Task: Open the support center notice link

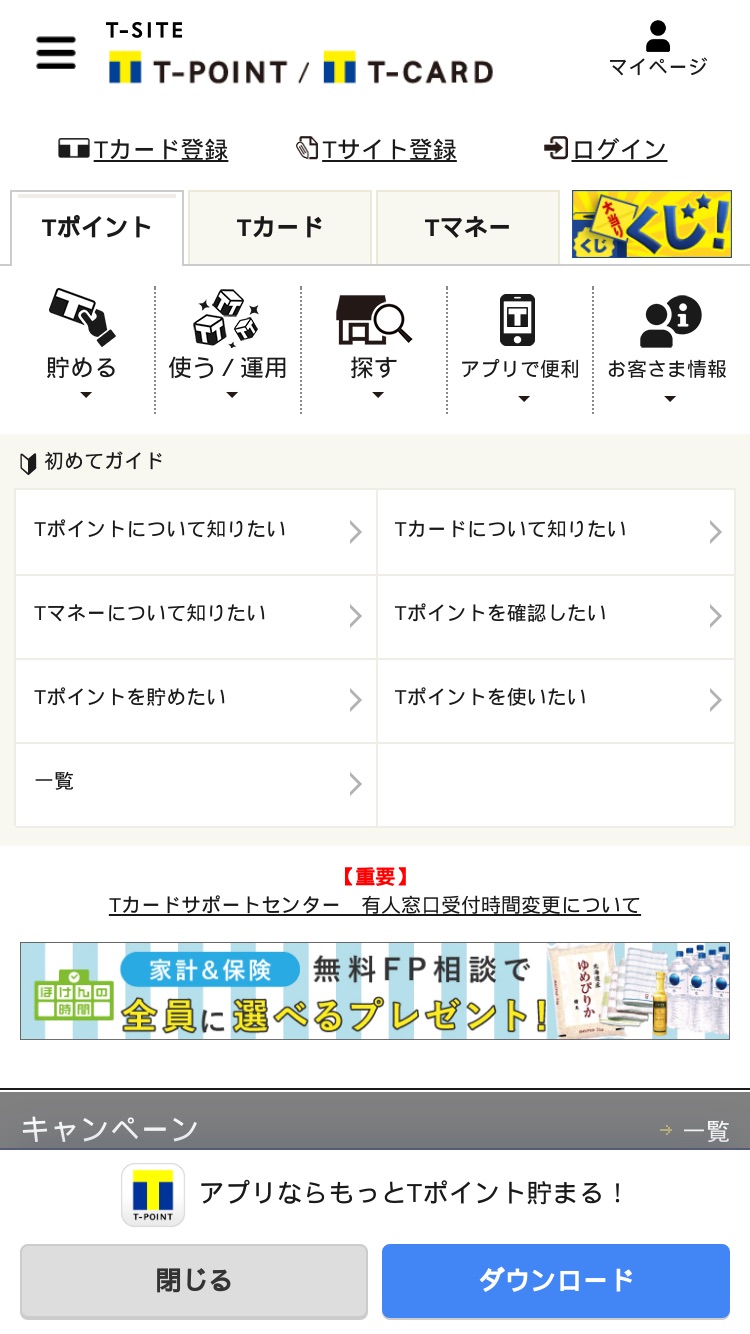Action: [374, 905]
